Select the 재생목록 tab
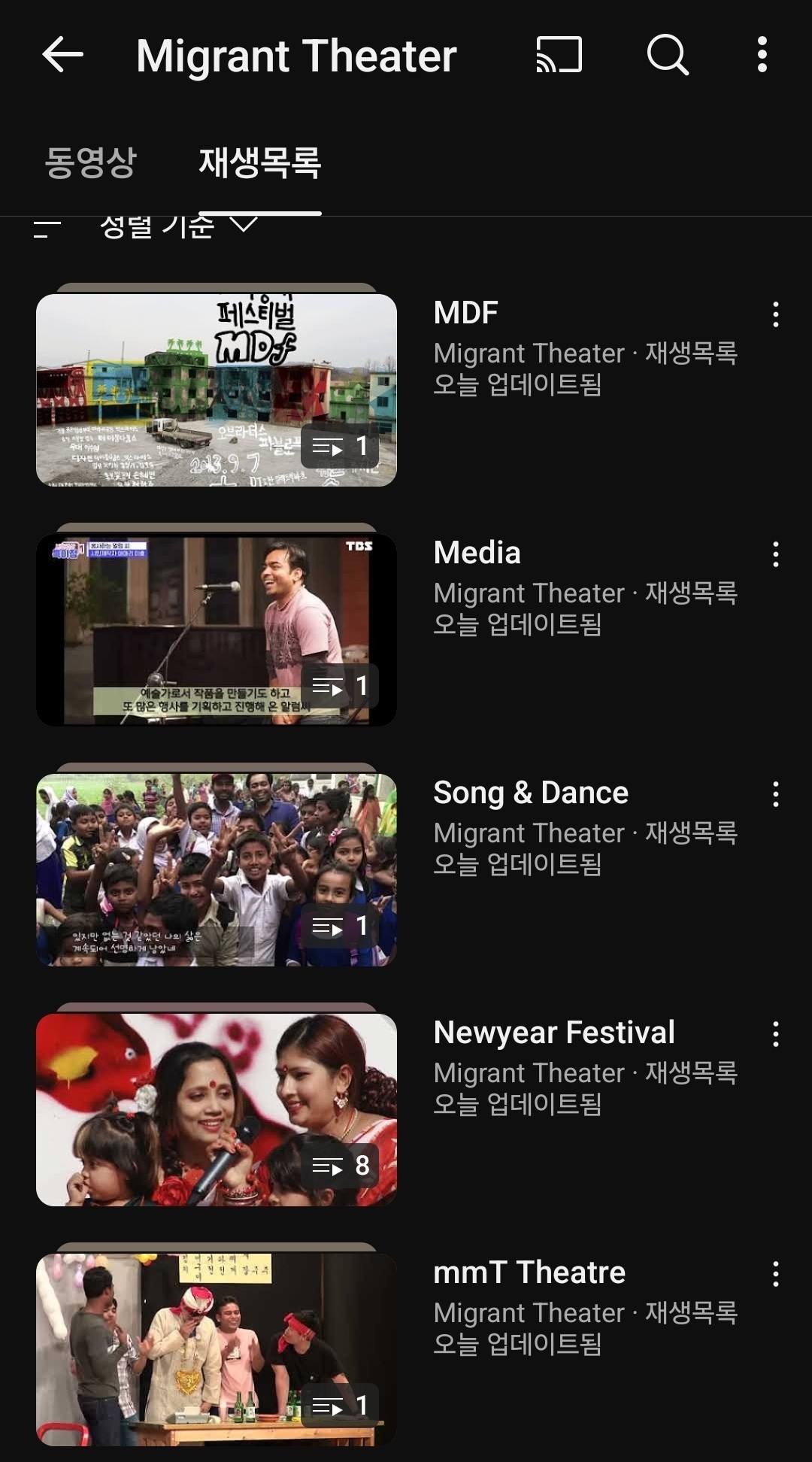This screenshot has width=812, height=1462. [x=259, y=162]
